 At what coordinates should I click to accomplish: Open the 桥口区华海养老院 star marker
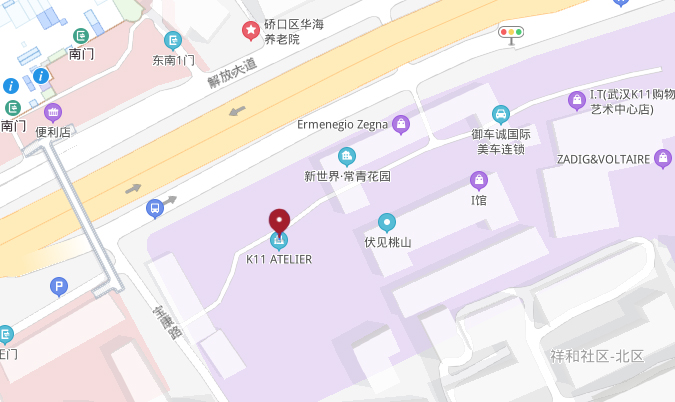tap(250, 31)
